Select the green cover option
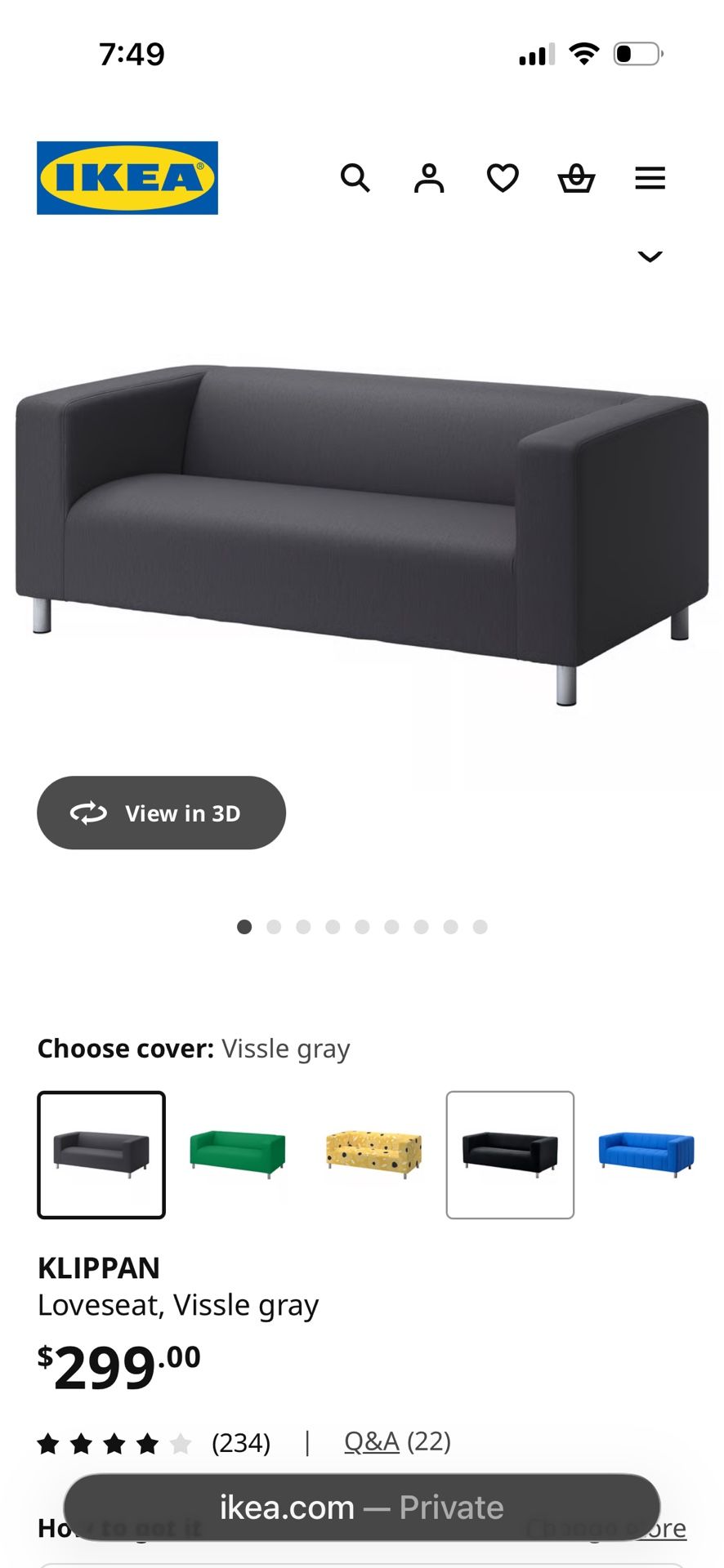 (235, 1153)
